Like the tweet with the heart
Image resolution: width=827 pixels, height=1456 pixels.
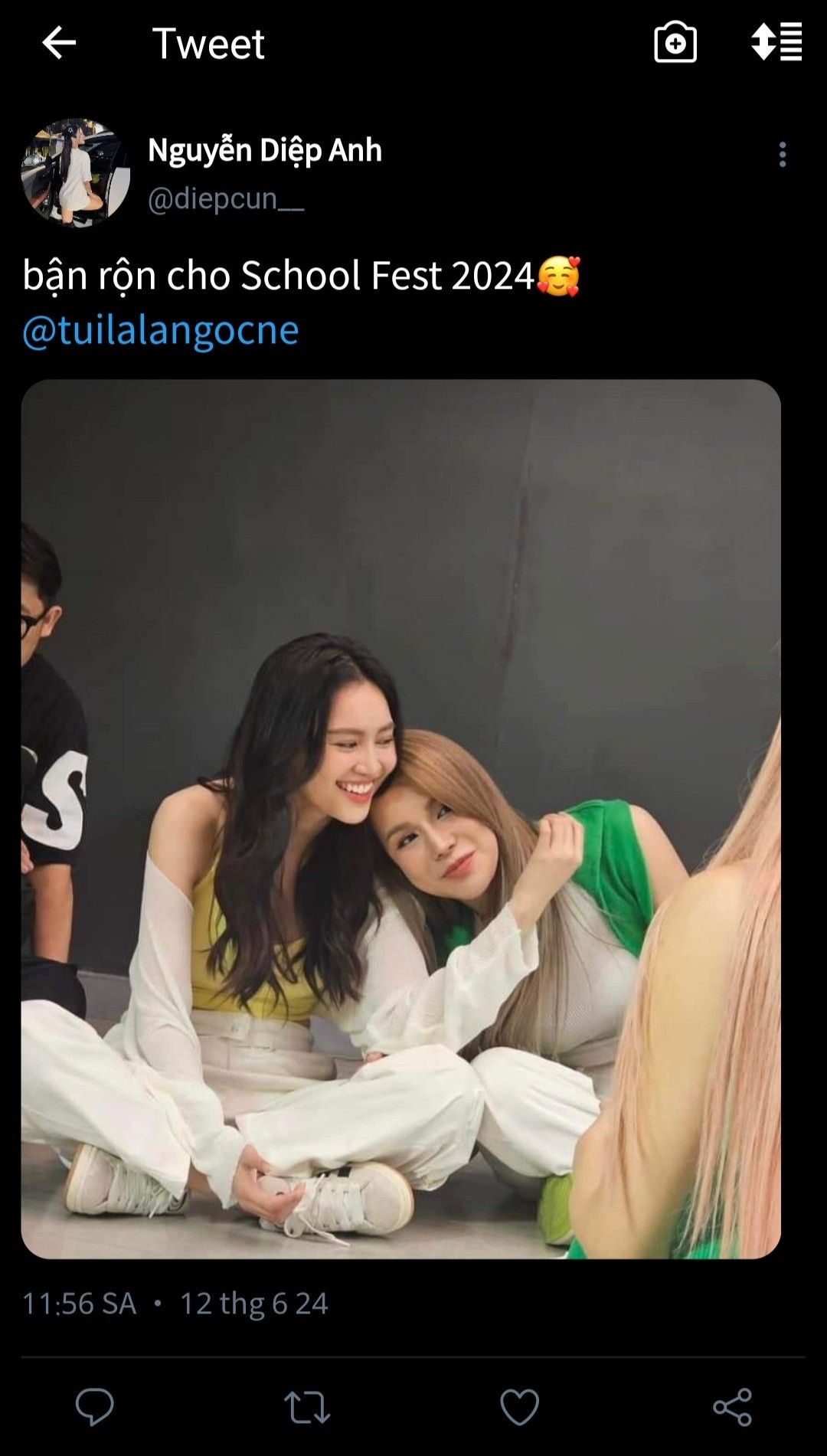coord(519,1406)
